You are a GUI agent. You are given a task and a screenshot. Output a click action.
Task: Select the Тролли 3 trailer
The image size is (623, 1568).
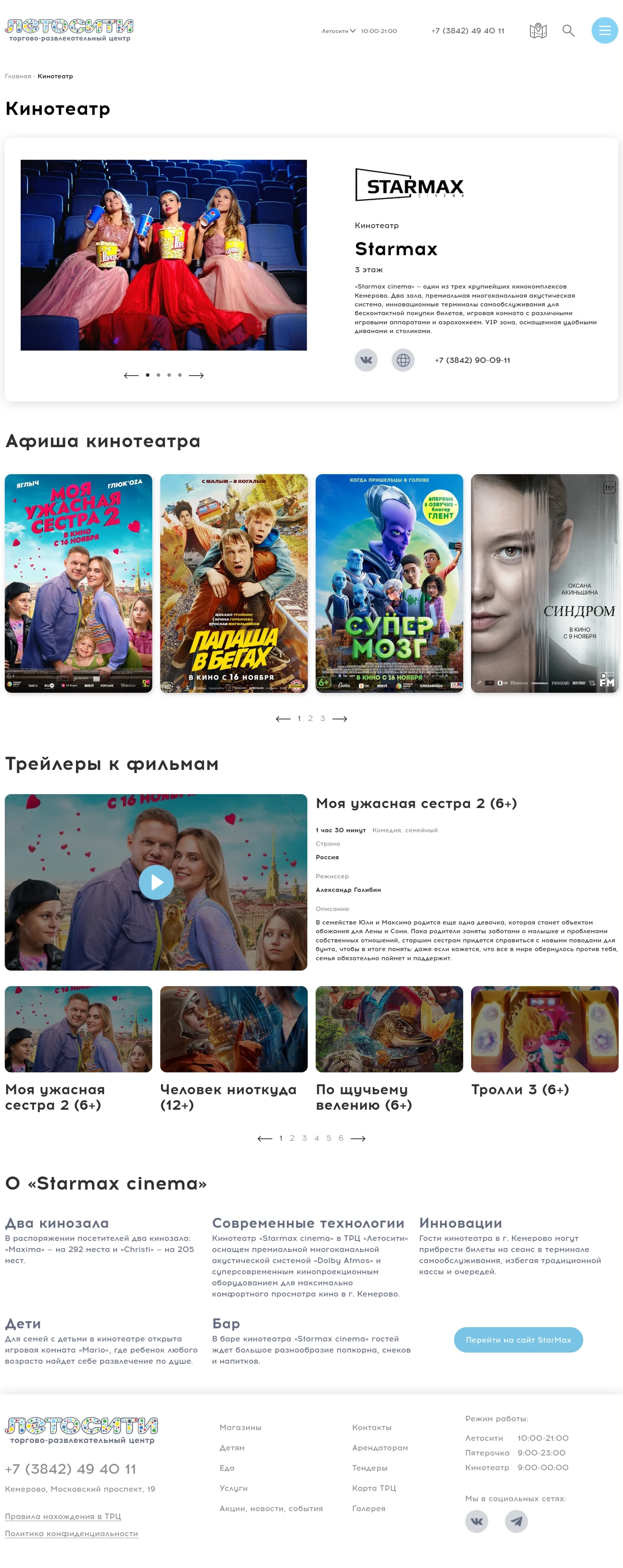tap(545, 1029)
